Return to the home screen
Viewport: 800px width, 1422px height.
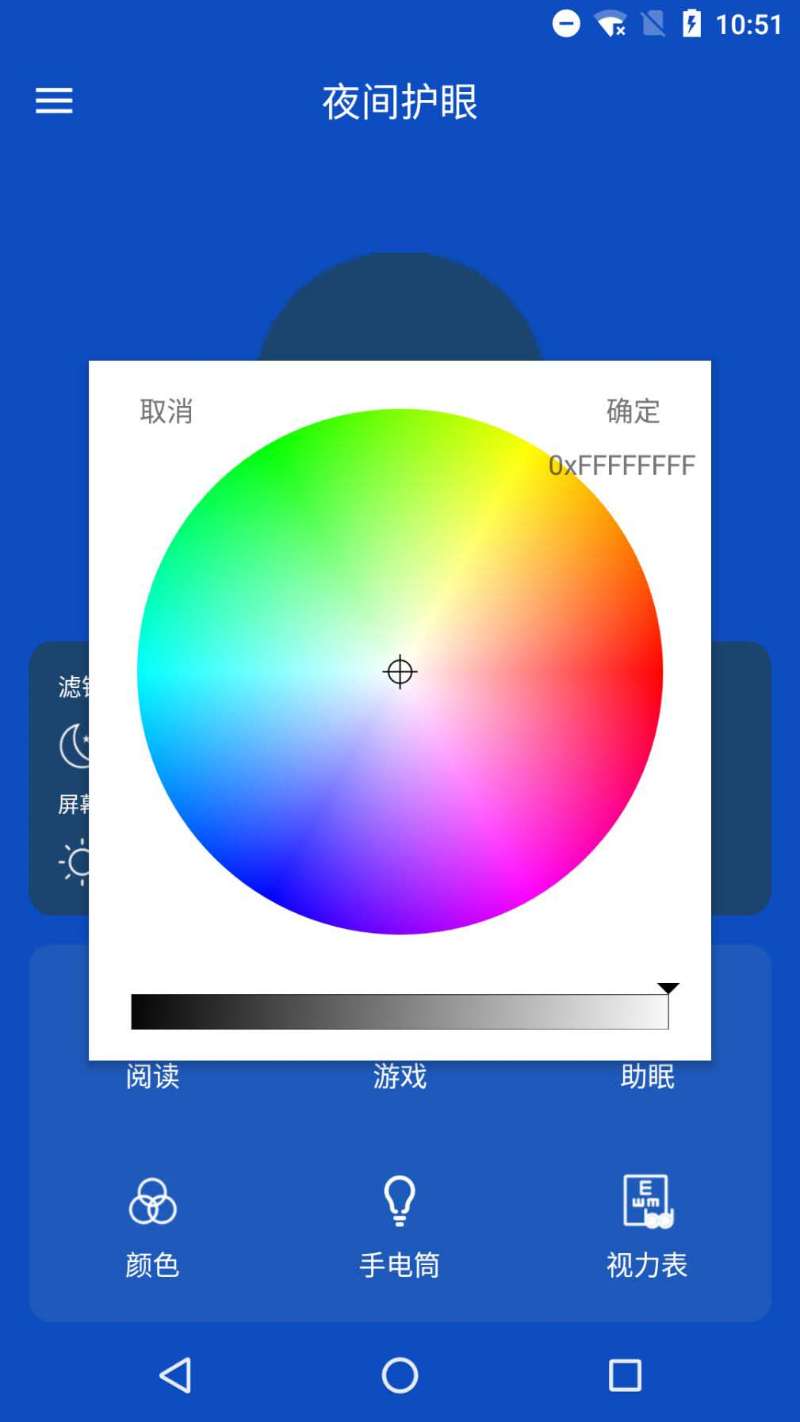click(x=400, y=1375)
